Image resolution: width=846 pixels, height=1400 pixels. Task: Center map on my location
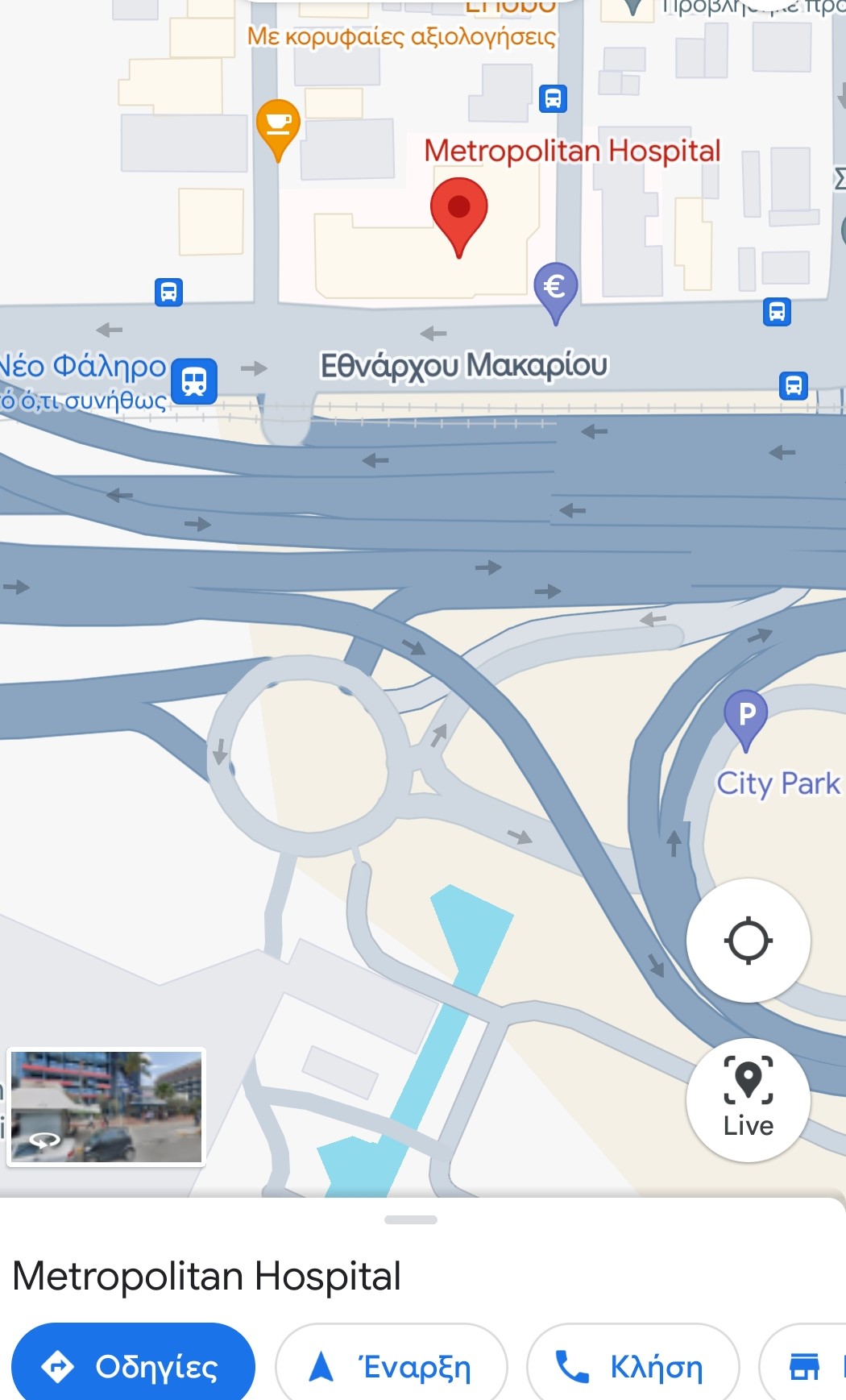(748, 940)
